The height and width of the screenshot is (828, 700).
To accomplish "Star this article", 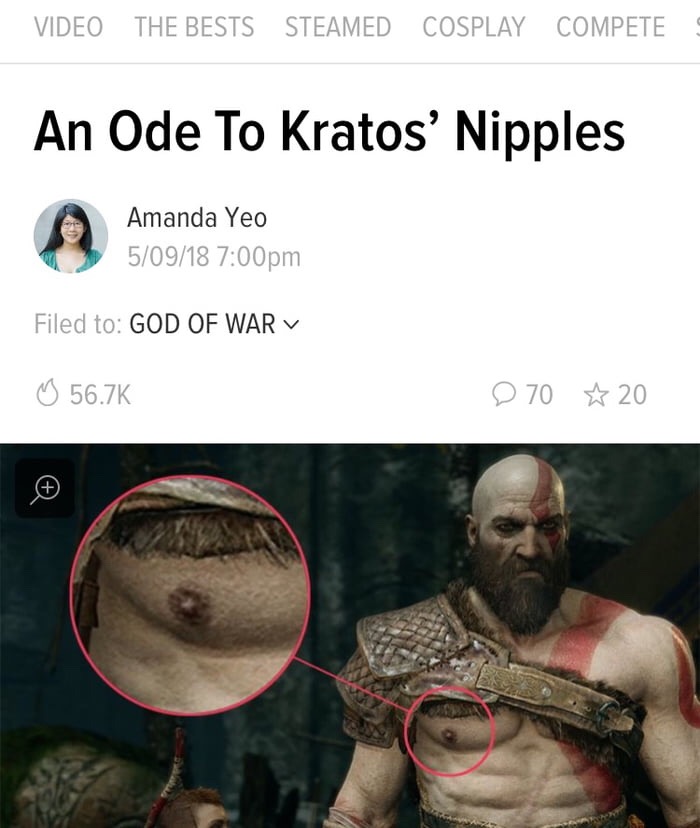I will [x=615, y=395].
